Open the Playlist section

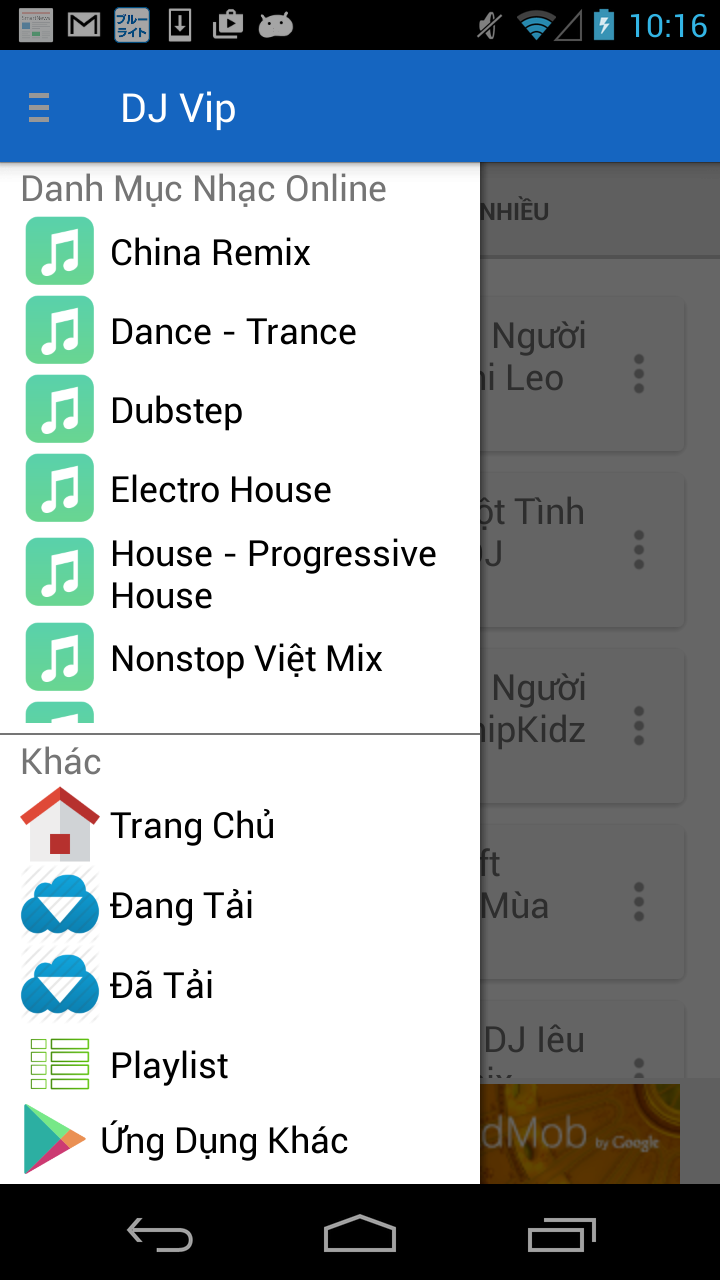pos(169,1066)
